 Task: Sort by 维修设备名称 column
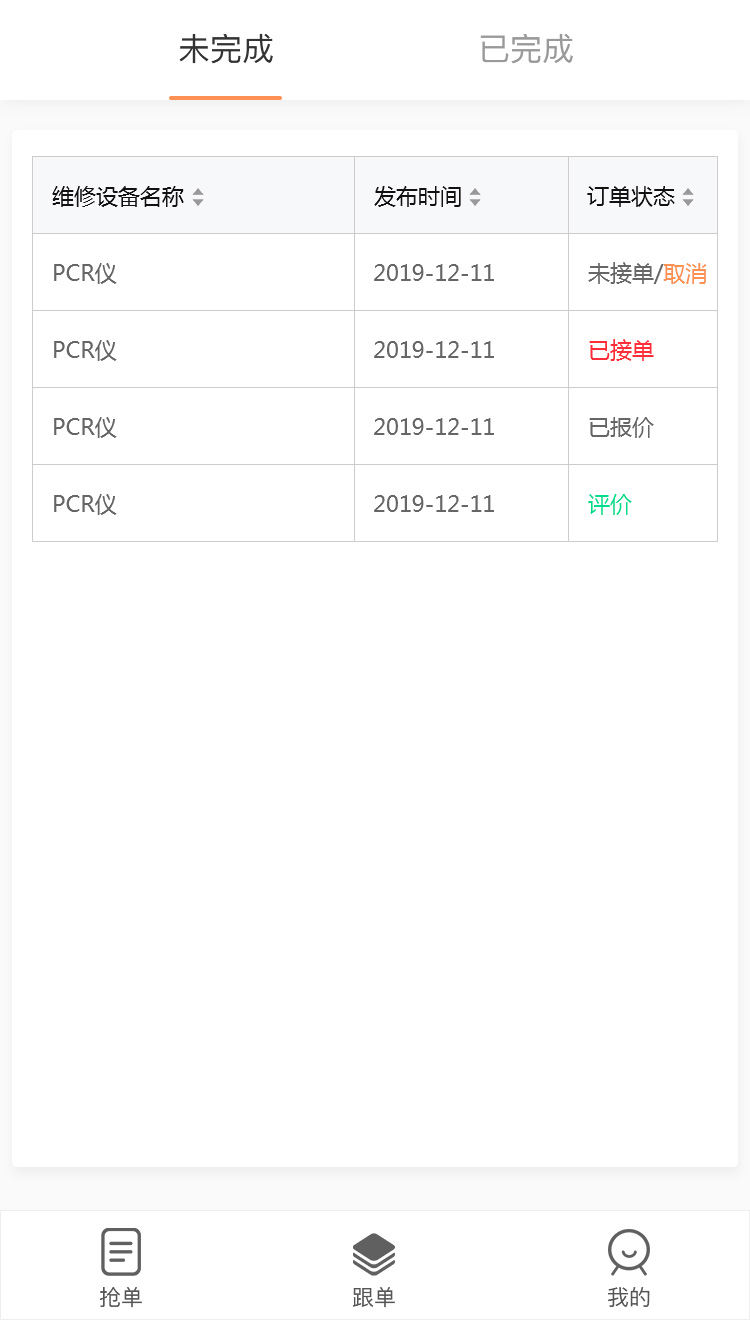(x=198, y=197)
